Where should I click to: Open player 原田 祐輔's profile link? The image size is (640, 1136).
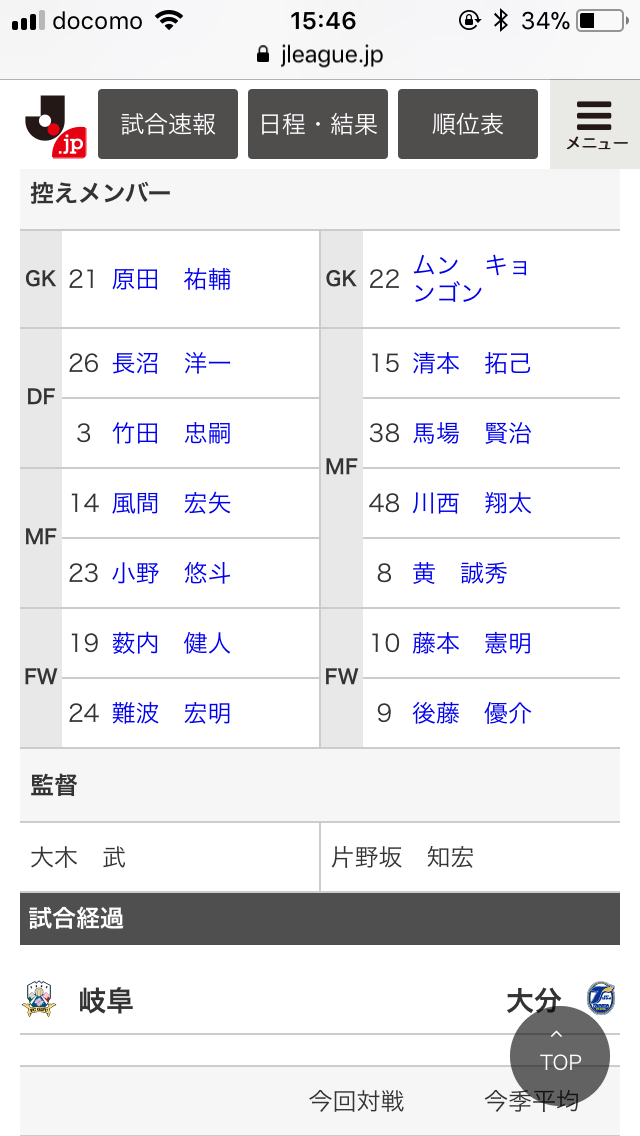click(171, 279)
